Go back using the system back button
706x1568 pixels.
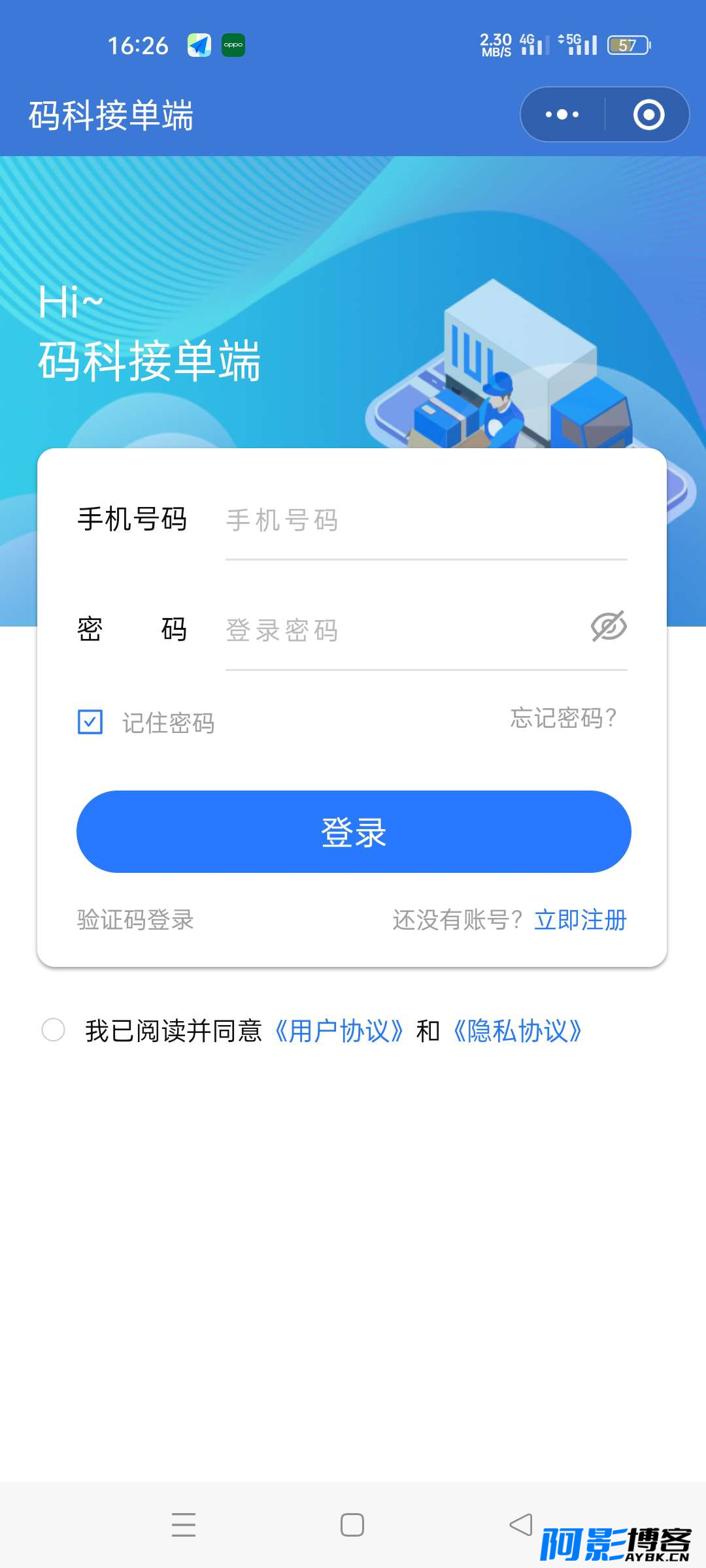(521, 1525)
